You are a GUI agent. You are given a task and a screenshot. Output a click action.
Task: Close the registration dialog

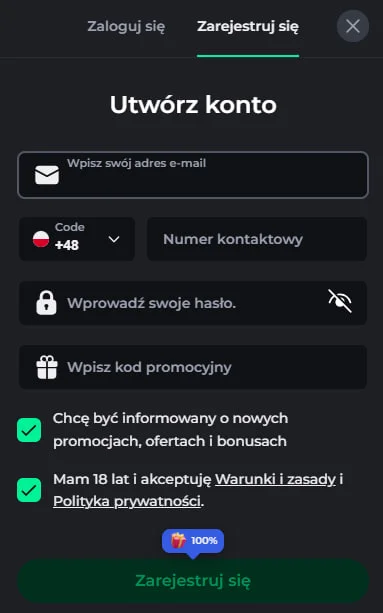coord(353,26)
